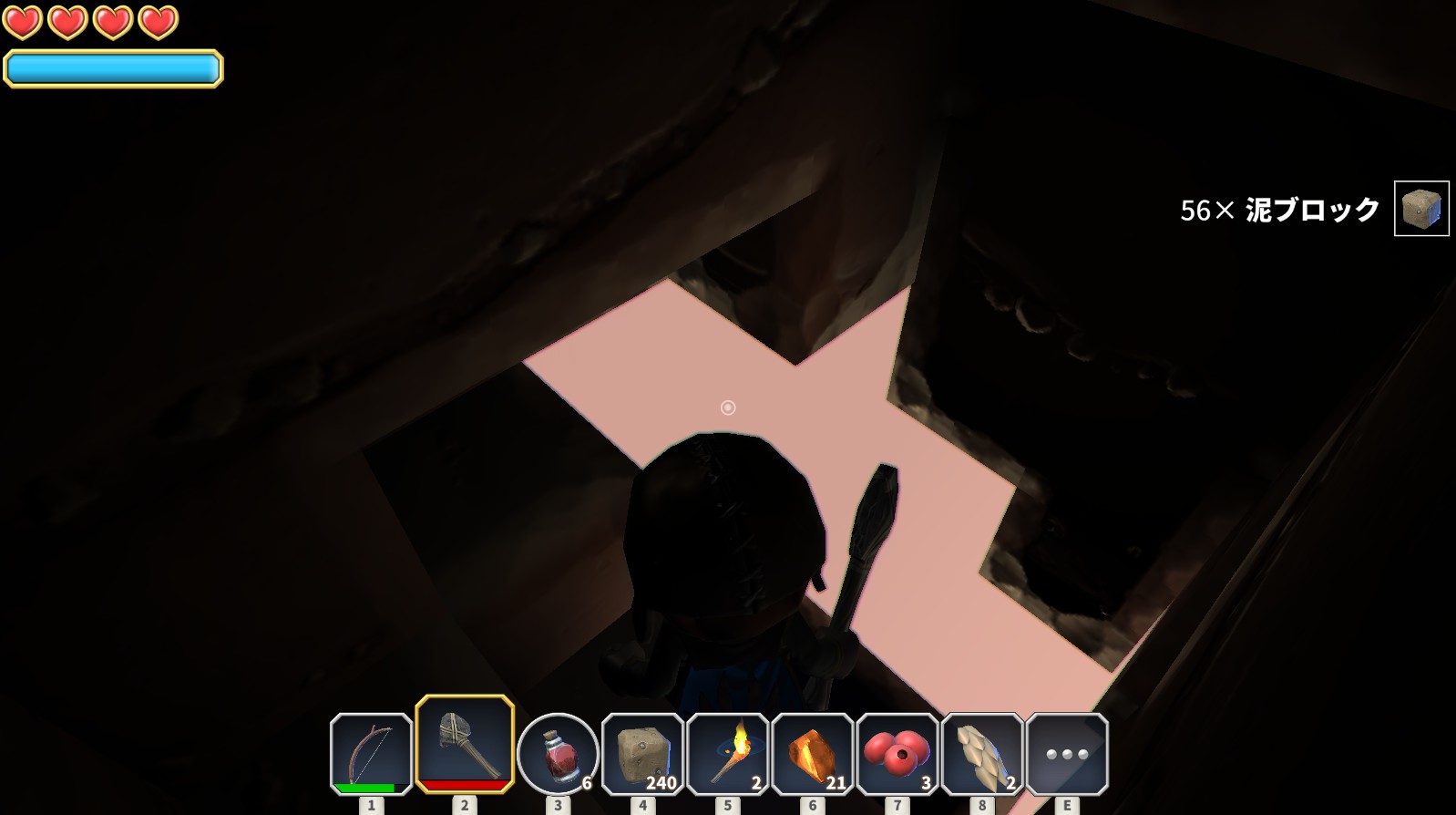1456x815 pixels.
Task: Select the red berries in slot 7
Action: 897,754
